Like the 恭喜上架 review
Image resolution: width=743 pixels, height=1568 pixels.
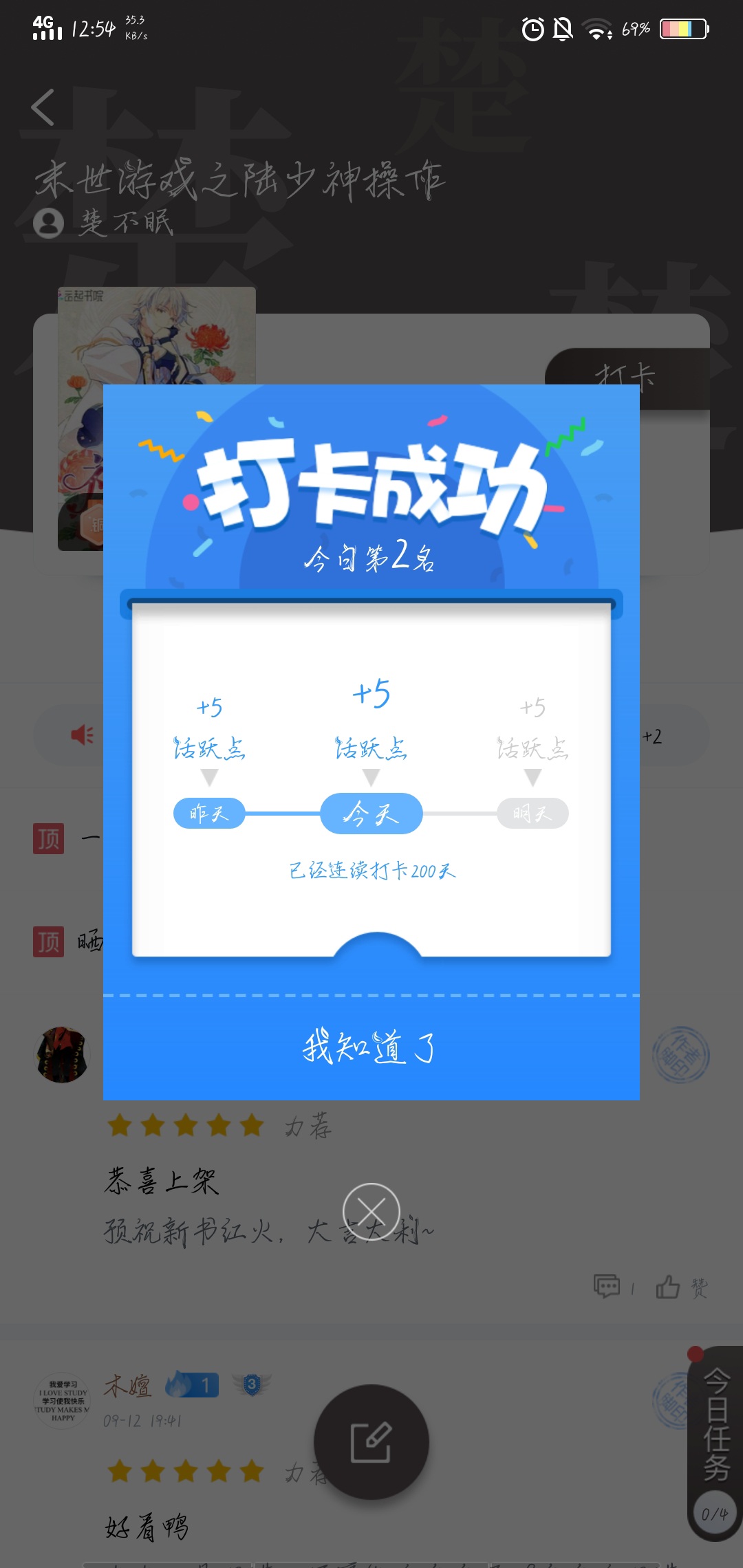click(x=681, y=1287)
